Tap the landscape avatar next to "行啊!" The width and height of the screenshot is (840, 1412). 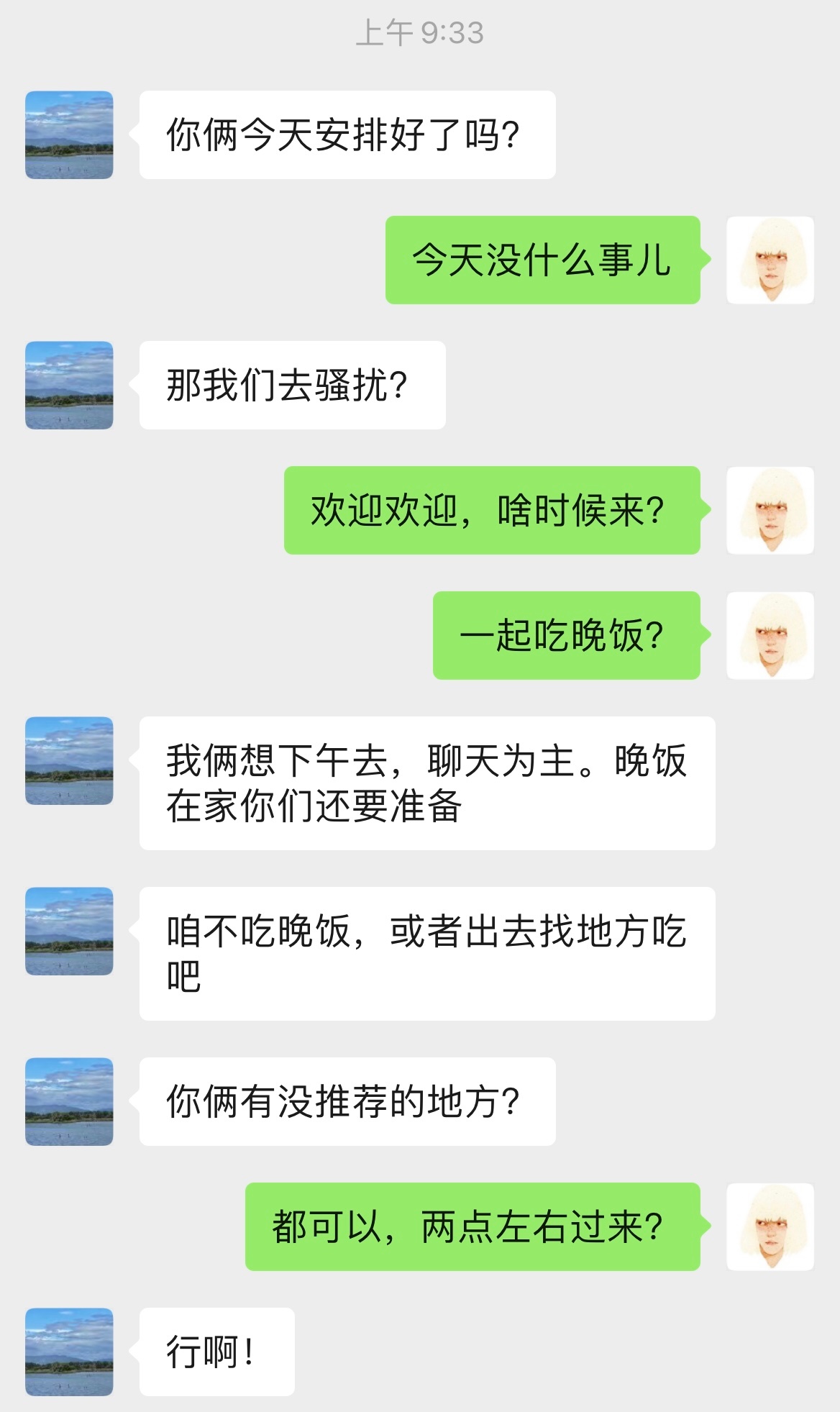[x=69, y=1352]
